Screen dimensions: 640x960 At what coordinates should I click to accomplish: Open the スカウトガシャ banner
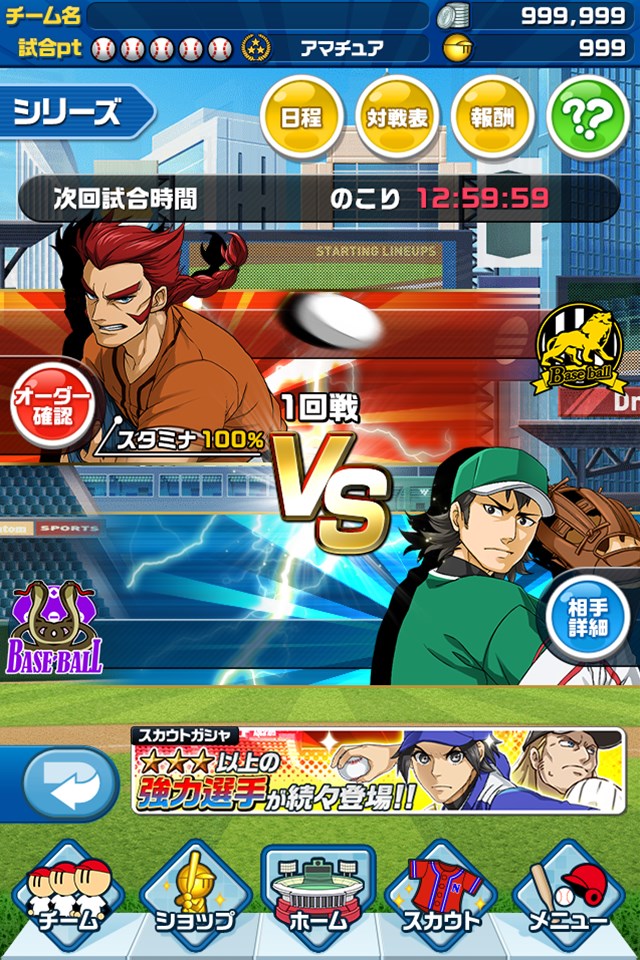tap(378, 770)
